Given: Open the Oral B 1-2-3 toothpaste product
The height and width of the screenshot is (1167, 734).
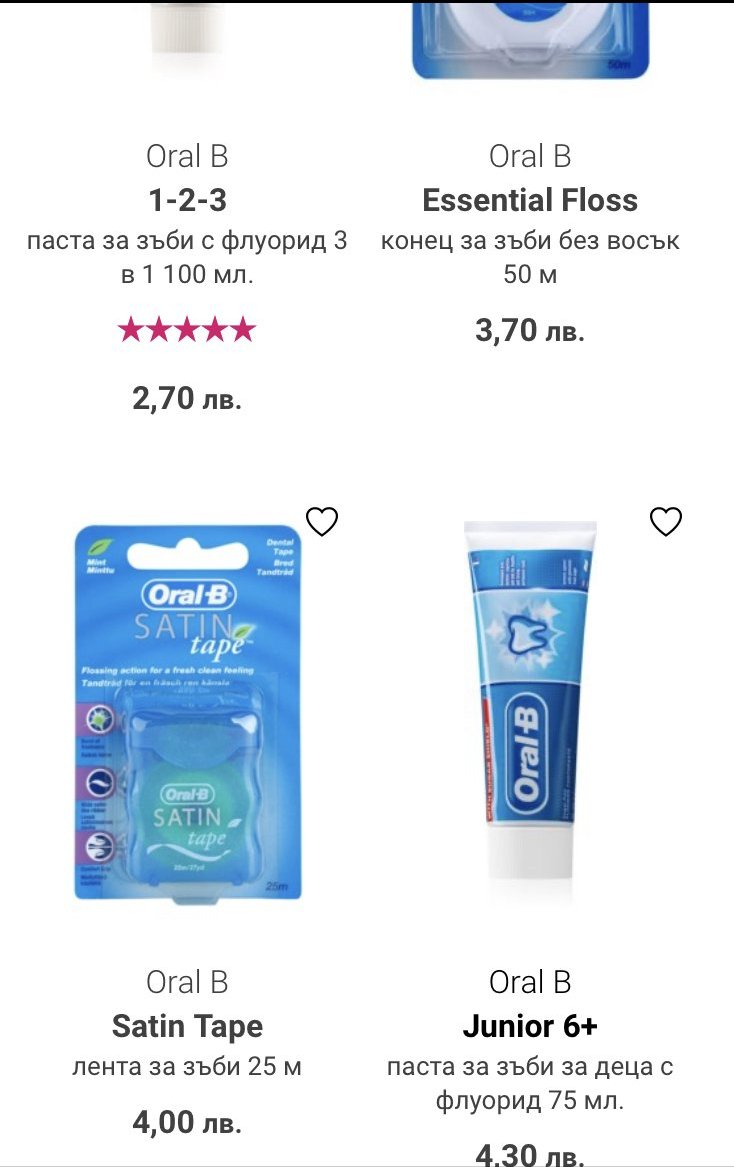Looking at the screenshot, I should (x=187, y=200).
